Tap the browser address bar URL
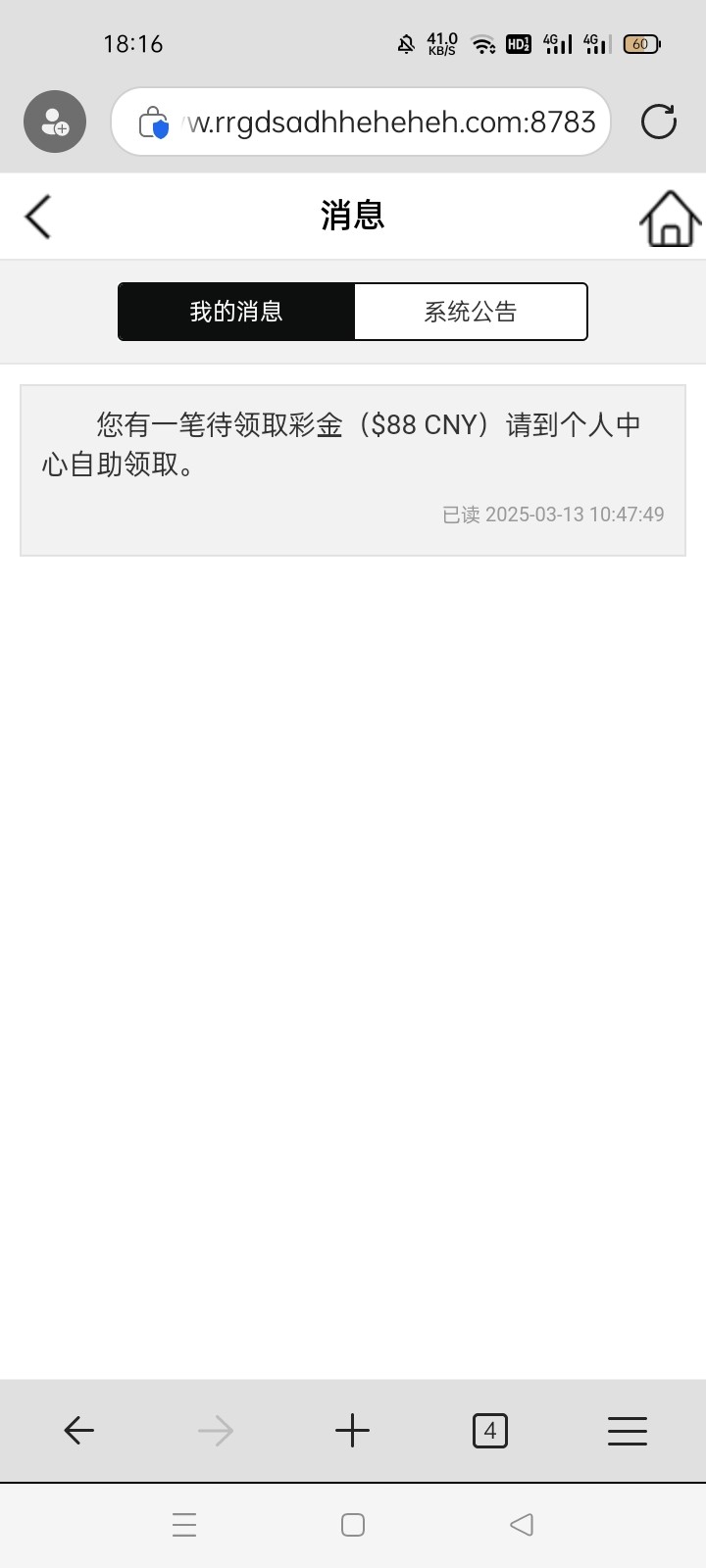This screenshot has width=706, height=1568. pyautogui.click(x=390, y=122)
